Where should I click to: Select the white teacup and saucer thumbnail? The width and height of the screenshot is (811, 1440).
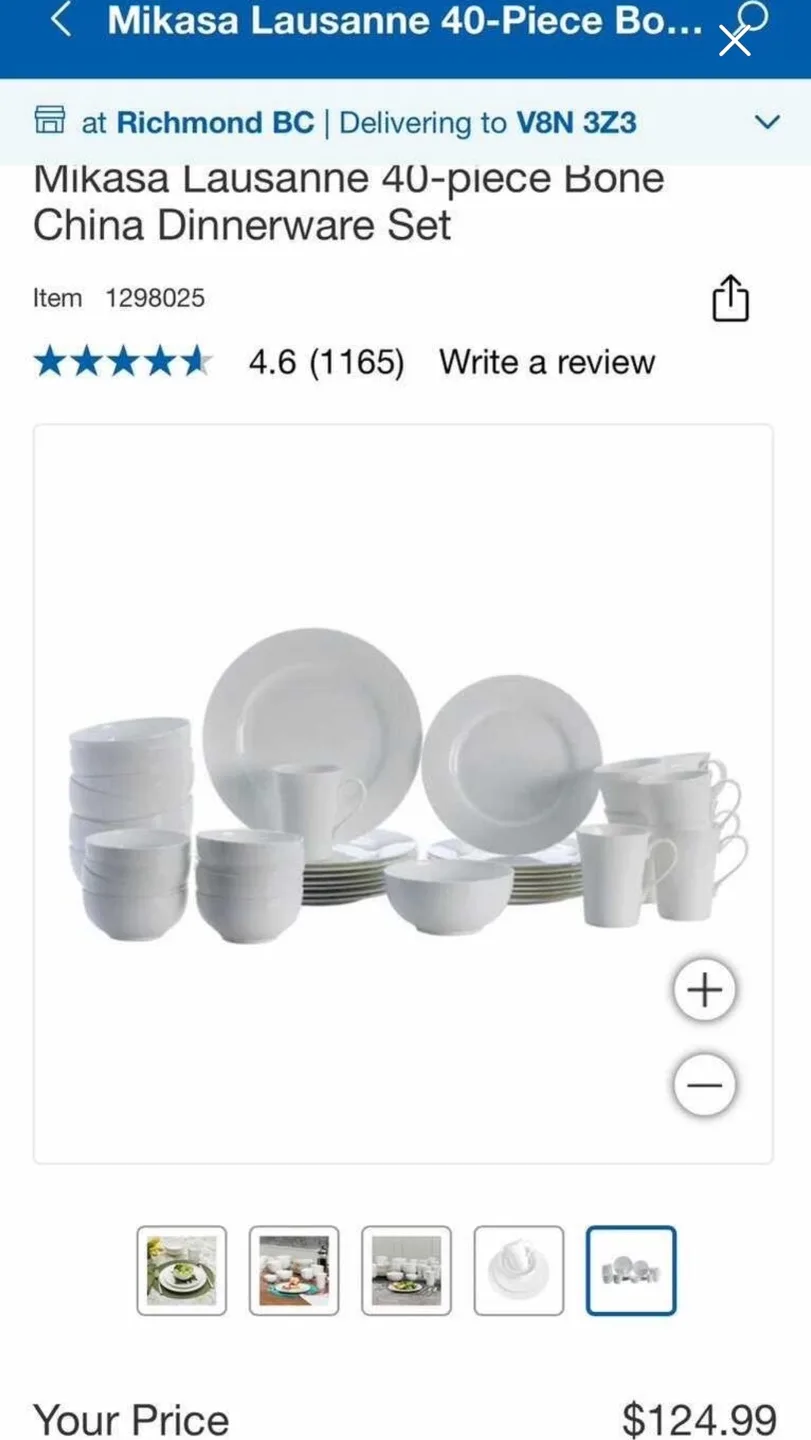coord(518,1268)
